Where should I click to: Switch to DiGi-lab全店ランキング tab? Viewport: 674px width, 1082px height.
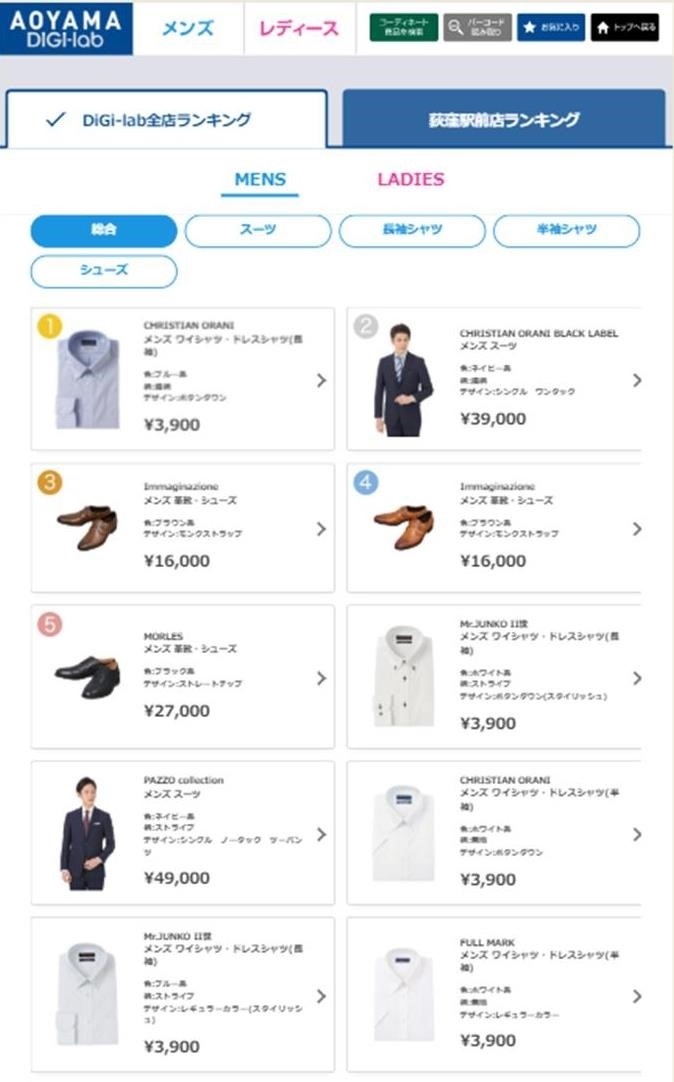pyautogui.click(x=166, y=120)
